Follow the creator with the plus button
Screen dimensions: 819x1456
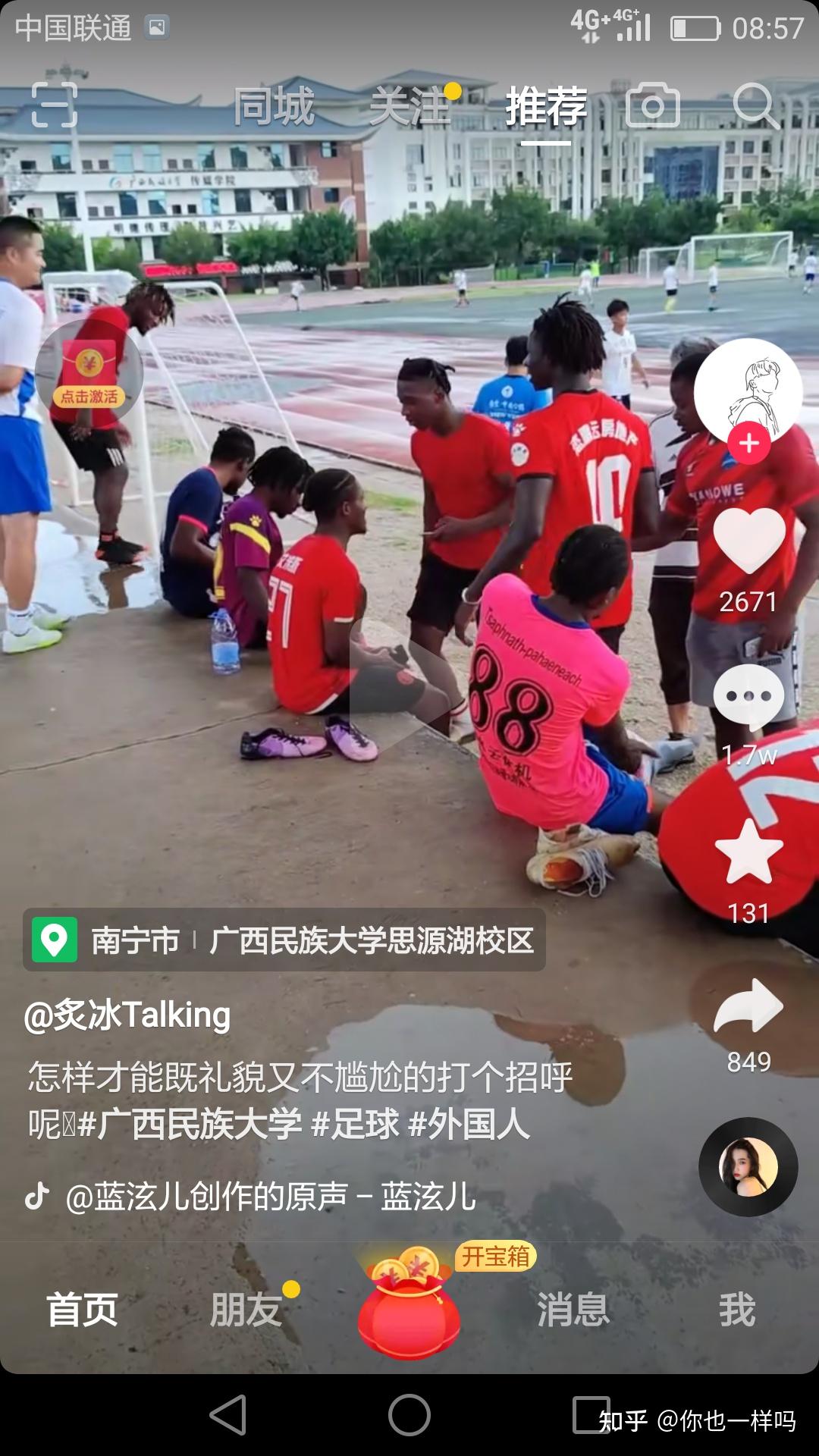[749, 444]
